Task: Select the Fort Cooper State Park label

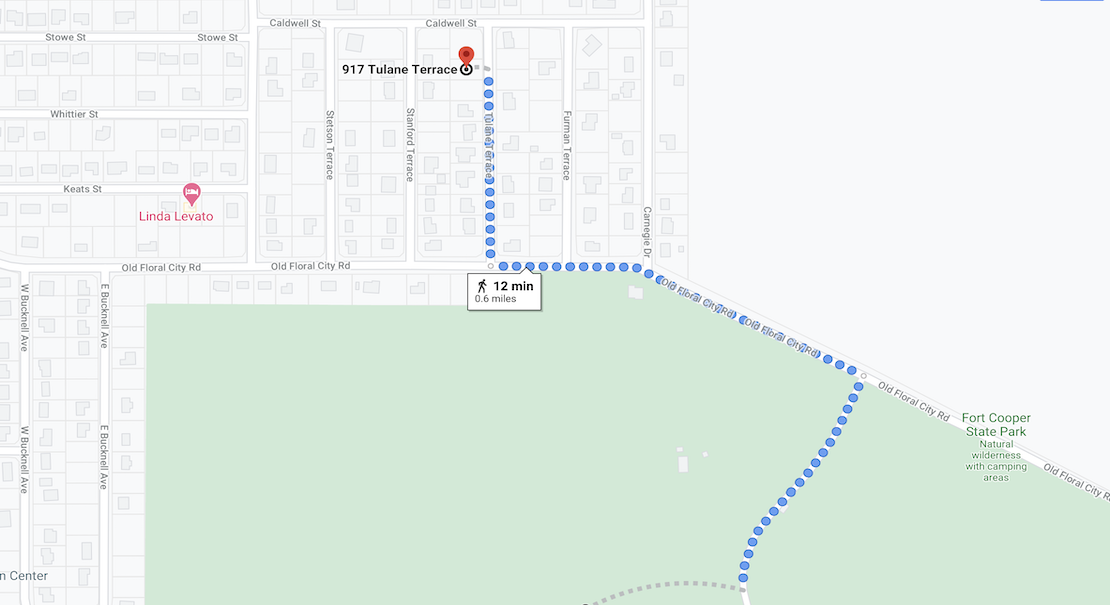Action: pyautogui.click(x=996, y=425)
